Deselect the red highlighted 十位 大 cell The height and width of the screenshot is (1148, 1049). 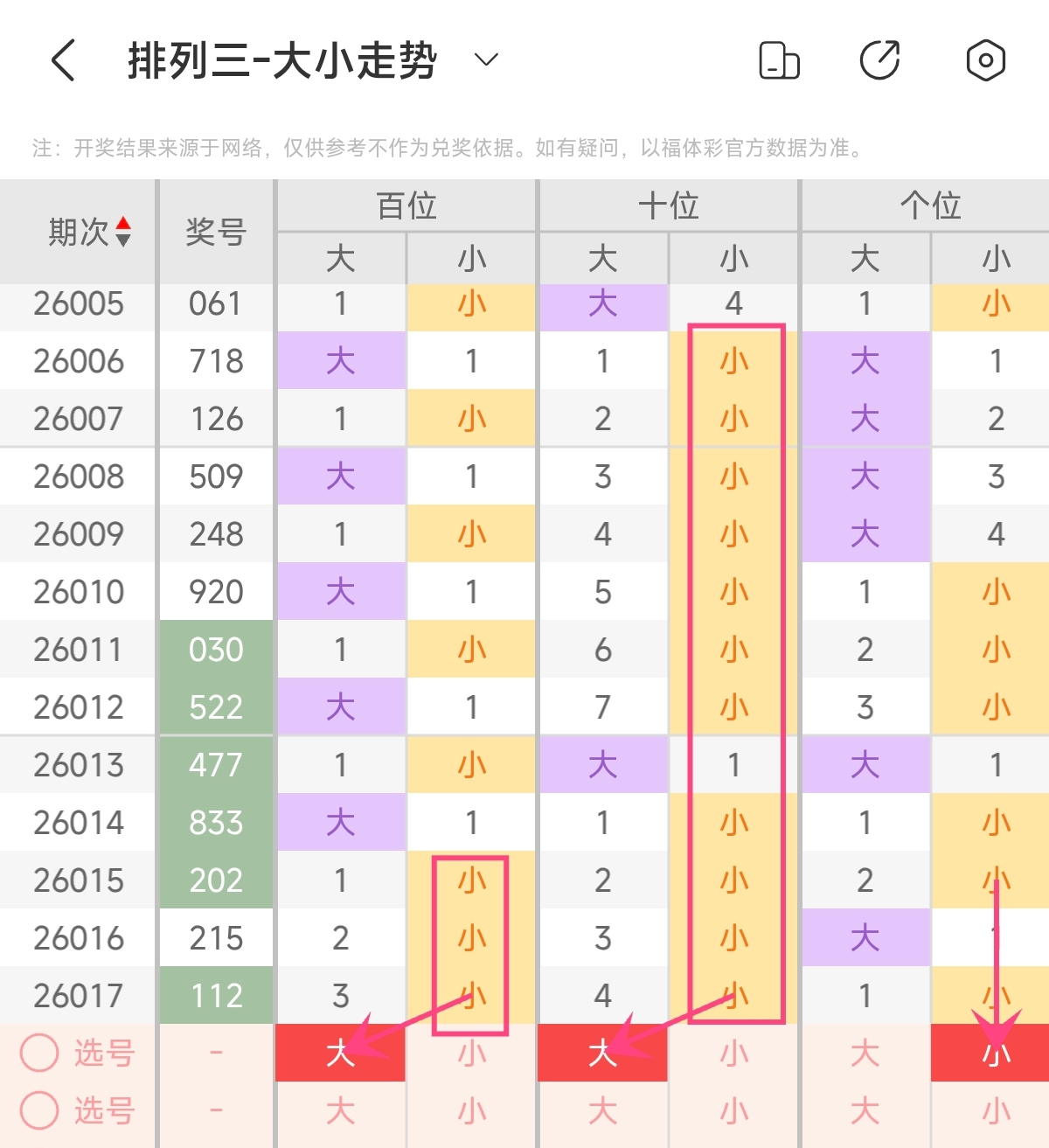[602, 1053]
